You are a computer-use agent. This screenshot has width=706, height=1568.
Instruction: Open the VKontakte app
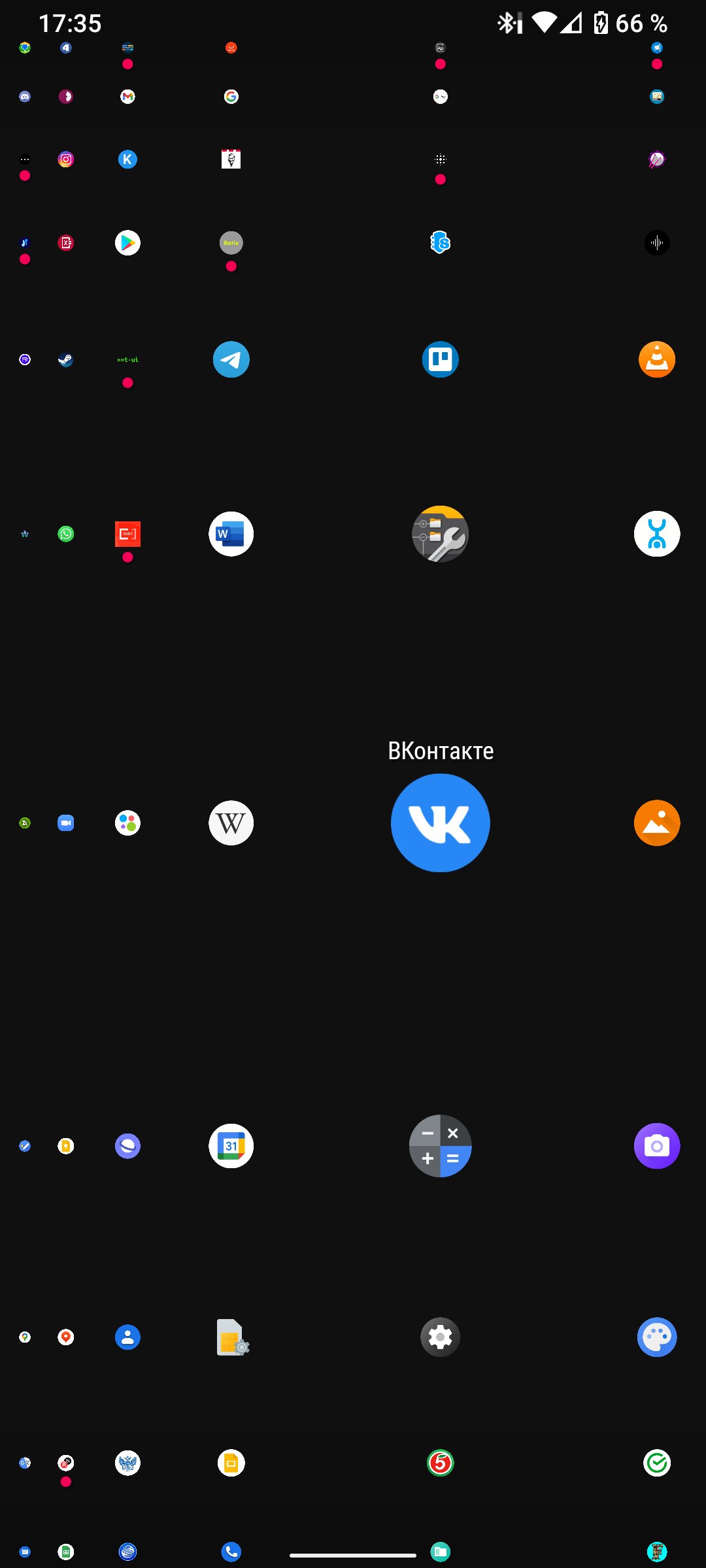[x=440, y=823]
